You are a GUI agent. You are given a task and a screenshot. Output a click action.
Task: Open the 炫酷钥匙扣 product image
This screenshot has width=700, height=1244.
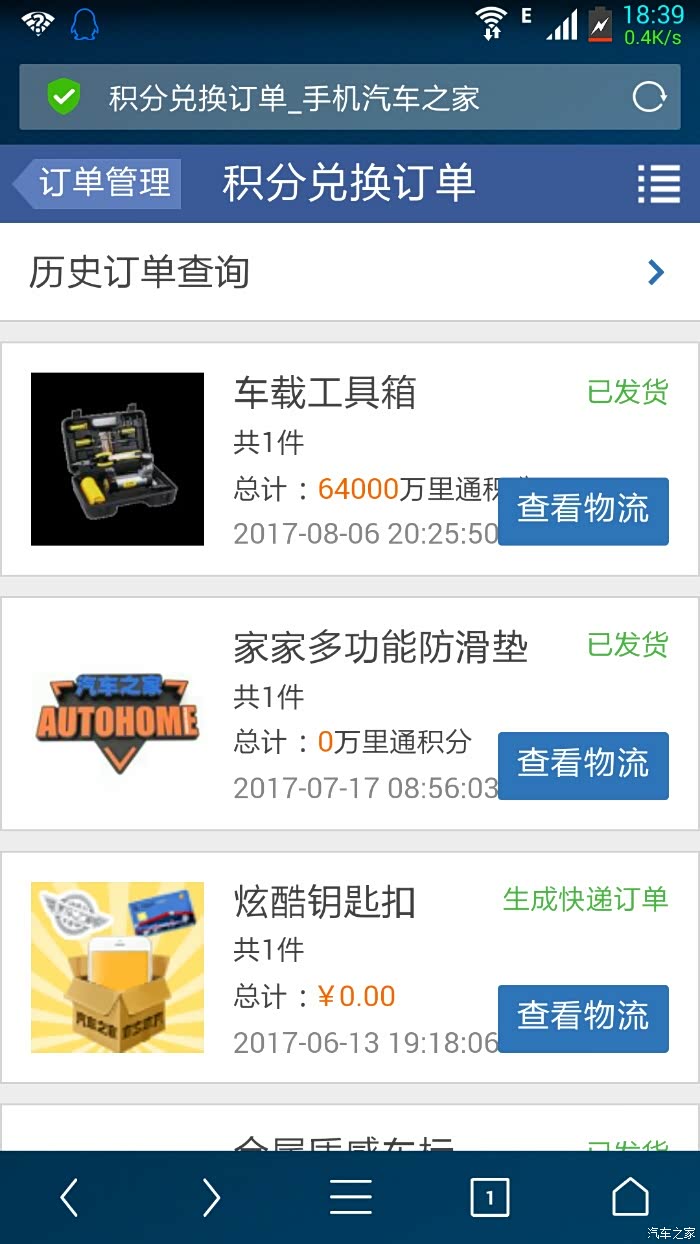(117, 967)
